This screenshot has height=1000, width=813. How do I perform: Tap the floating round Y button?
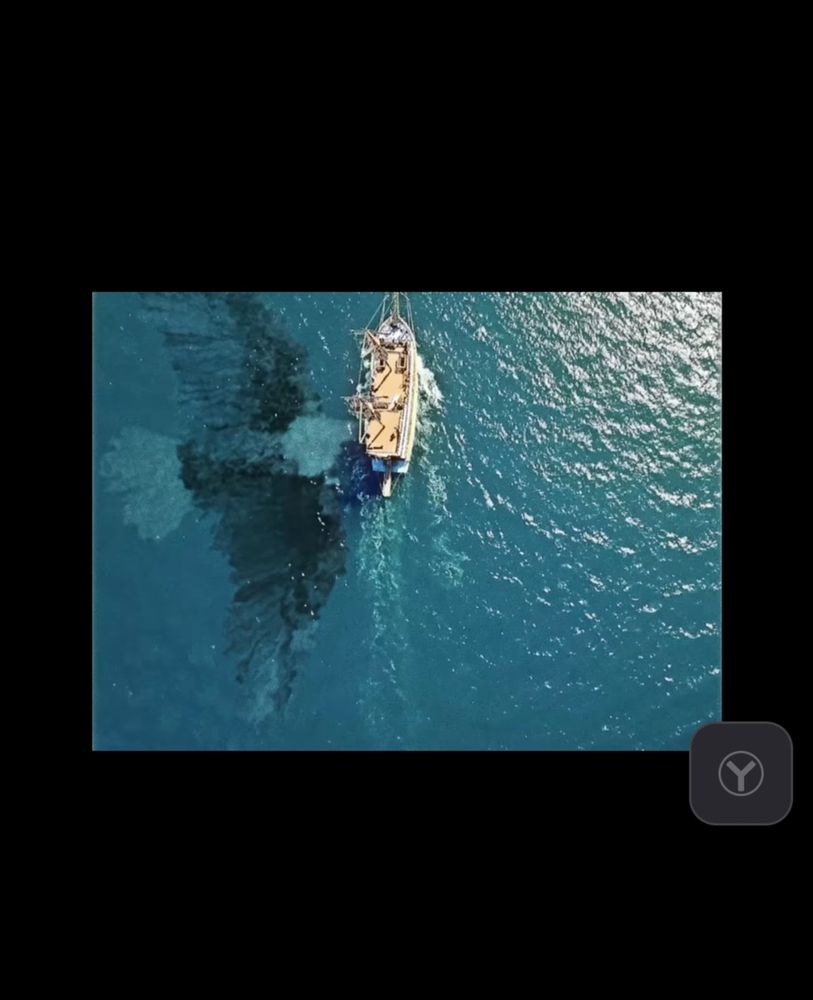tap(741, 773)
